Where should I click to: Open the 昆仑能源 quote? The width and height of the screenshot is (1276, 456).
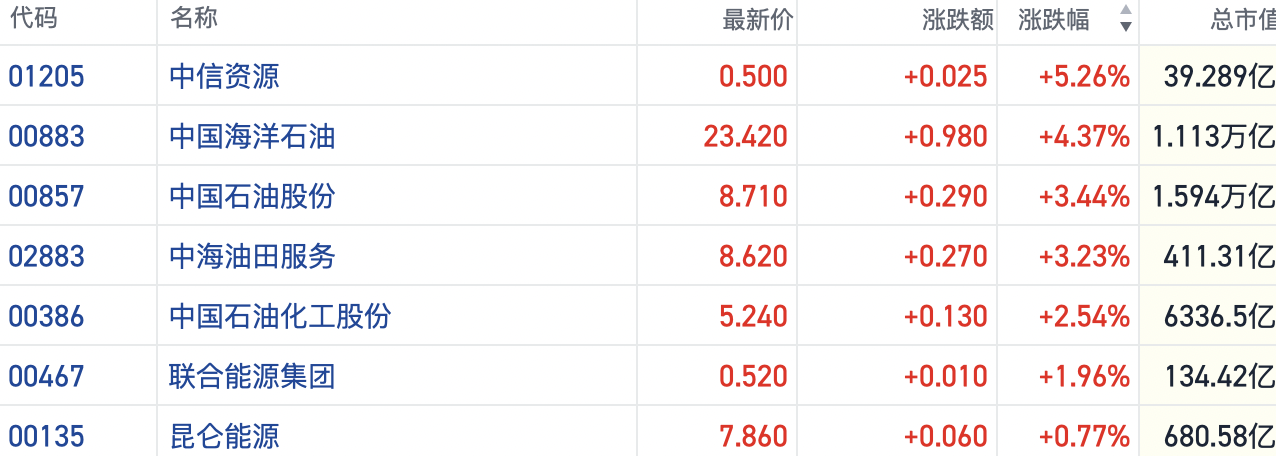pos(224,436)
